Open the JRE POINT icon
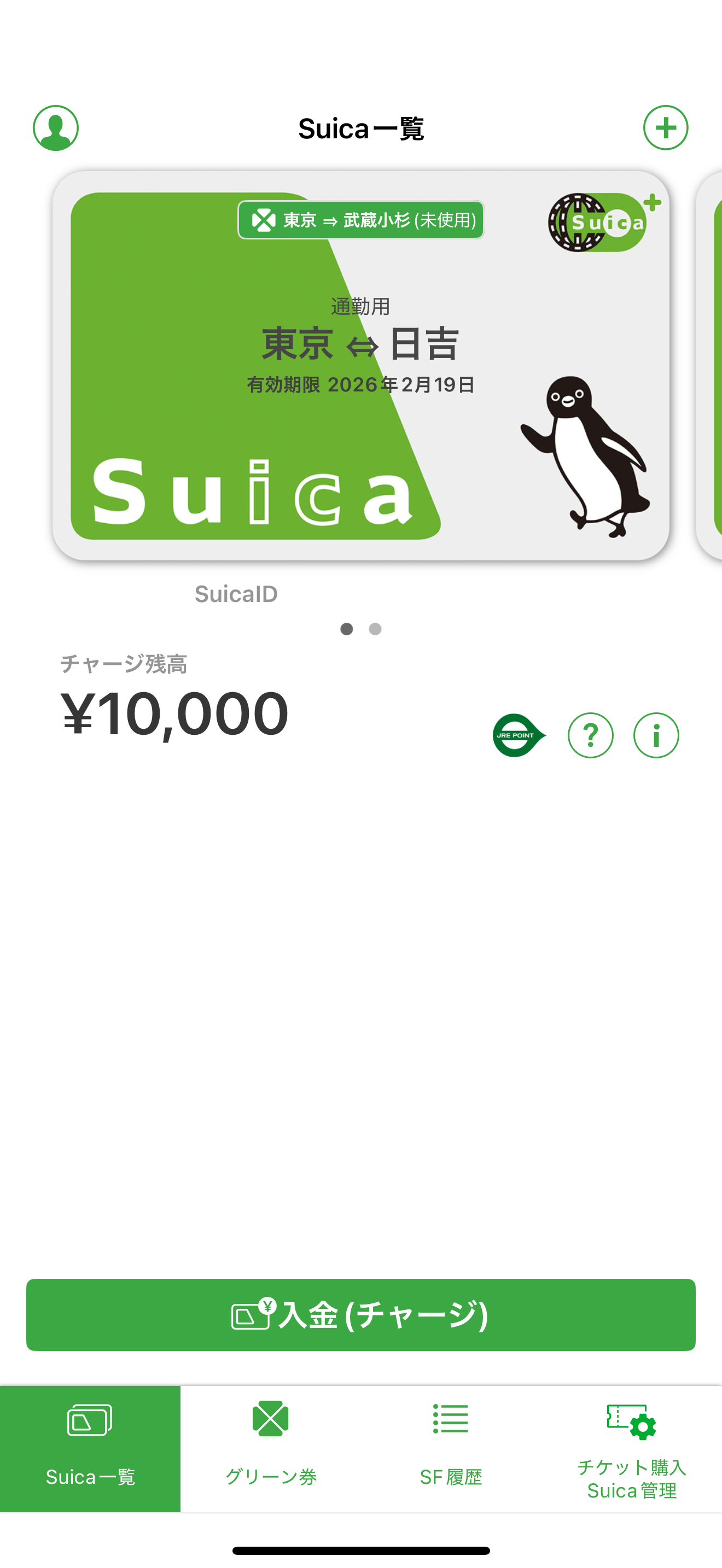 pos(516,735)
